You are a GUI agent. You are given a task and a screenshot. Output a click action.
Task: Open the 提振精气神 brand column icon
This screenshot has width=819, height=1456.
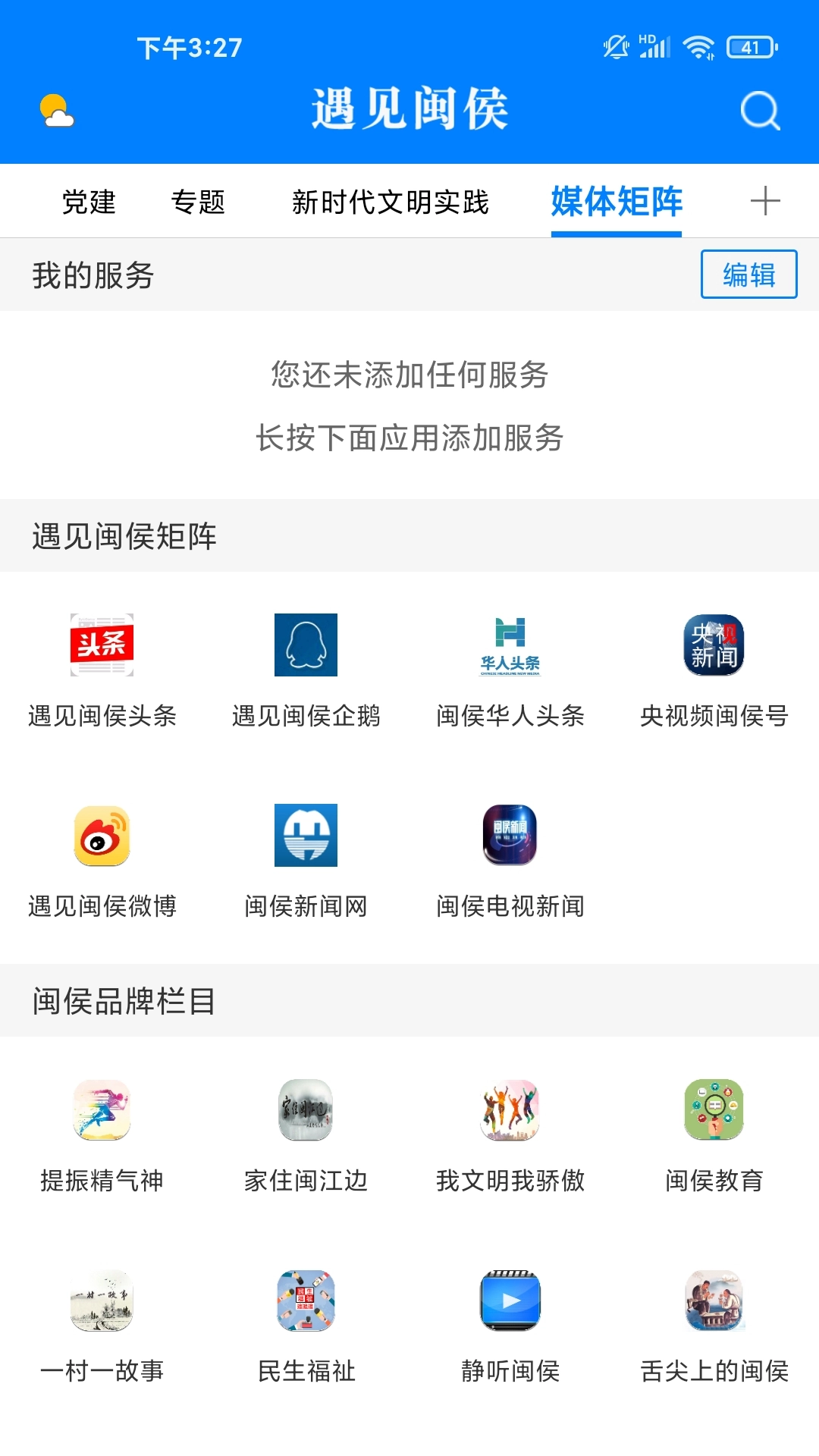pos(102,1109)
